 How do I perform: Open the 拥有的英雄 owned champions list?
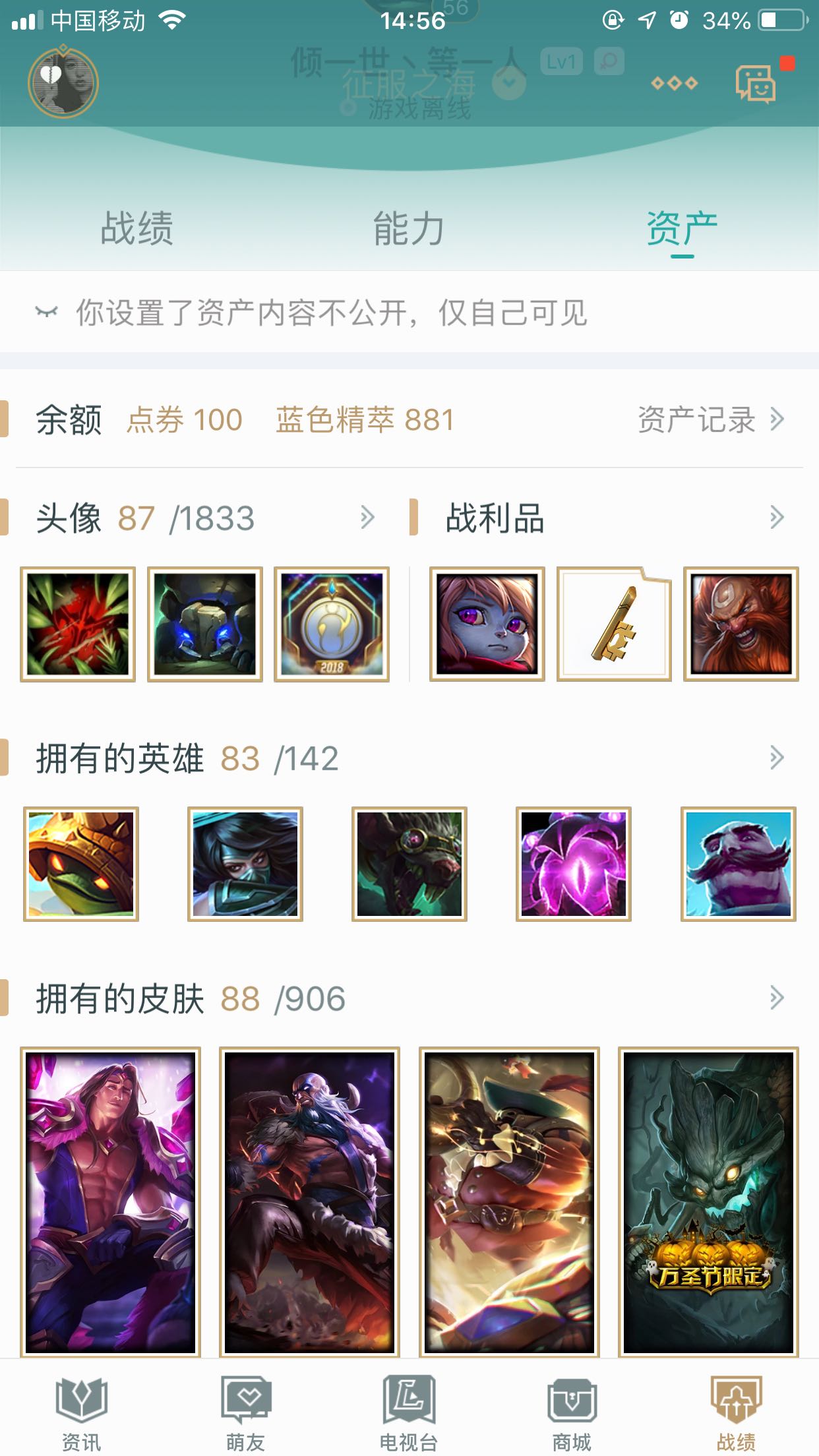click(x=777, y=758)
